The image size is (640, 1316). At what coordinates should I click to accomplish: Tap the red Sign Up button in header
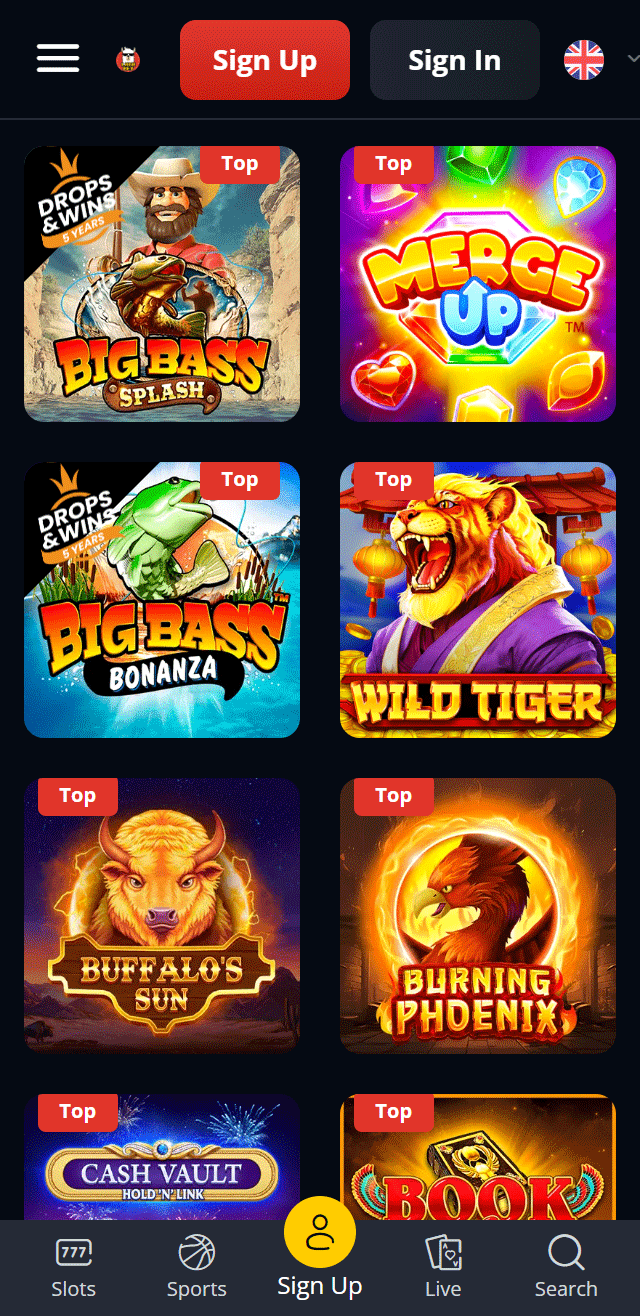tap(265, 60)
